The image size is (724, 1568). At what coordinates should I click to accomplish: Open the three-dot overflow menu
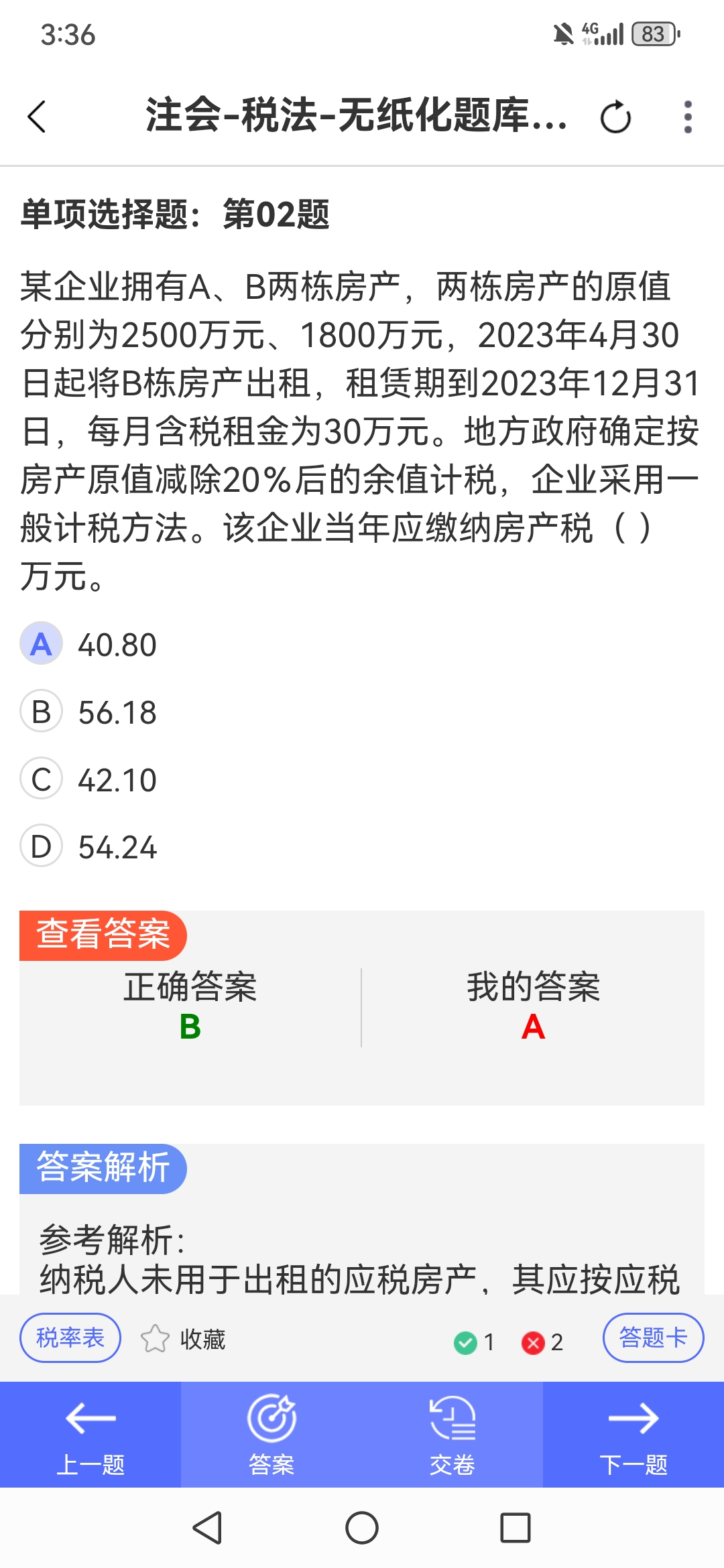coord(688,117)
